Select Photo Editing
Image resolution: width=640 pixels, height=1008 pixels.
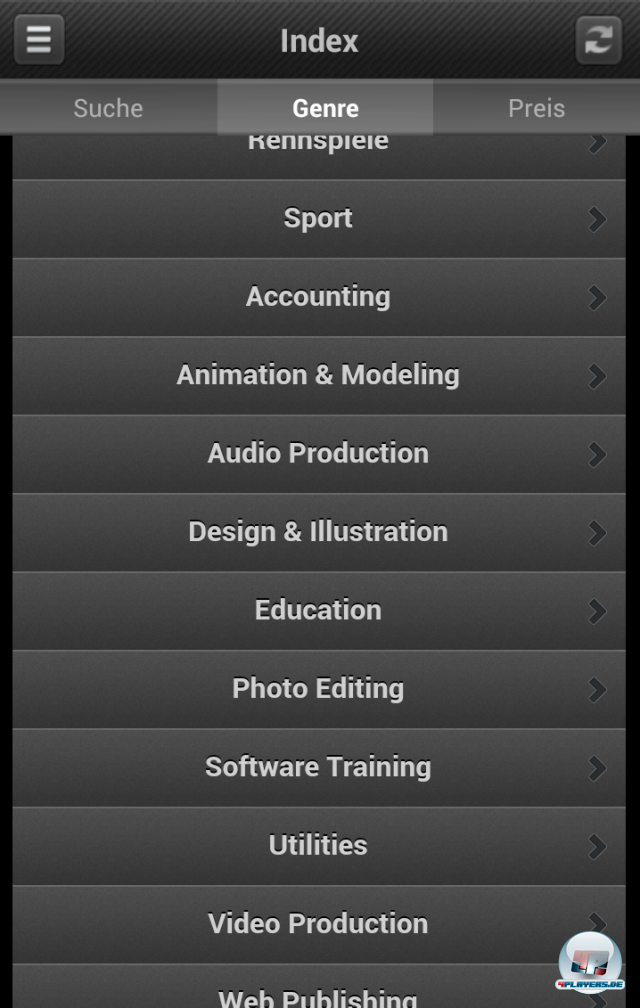point(318,689)
